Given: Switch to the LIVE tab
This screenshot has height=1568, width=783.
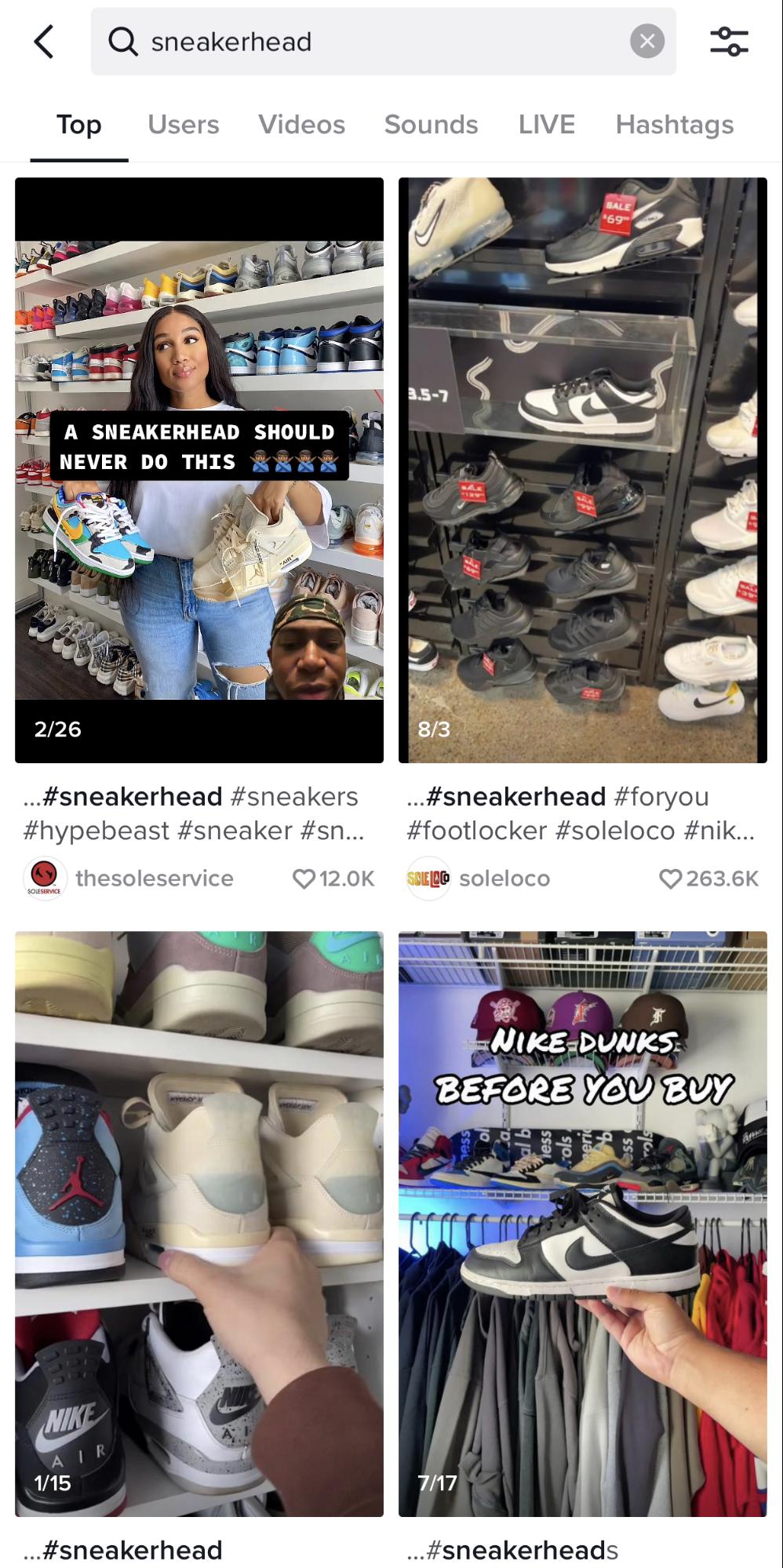Looking at the screenshot, I should (x=546, y=125).
